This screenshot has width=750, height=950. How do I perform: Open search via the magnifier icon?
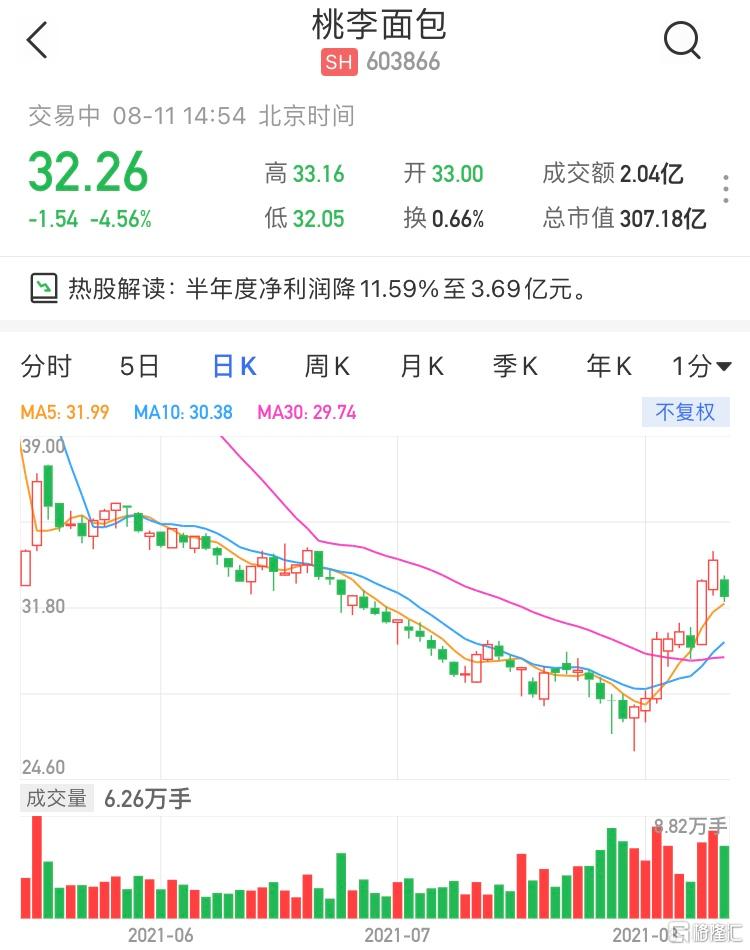(682, 40)
